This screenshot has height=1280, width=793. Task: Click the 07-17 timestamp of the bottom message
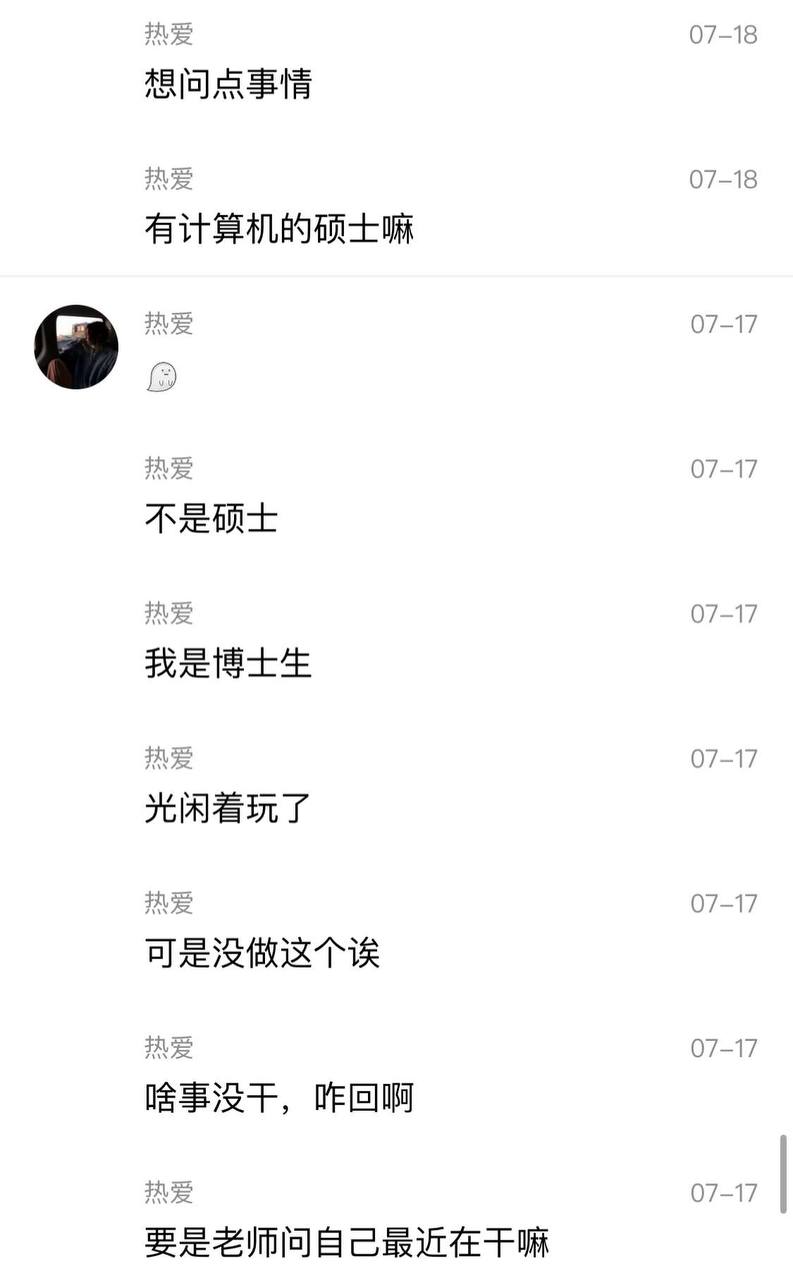point(724,1192)
